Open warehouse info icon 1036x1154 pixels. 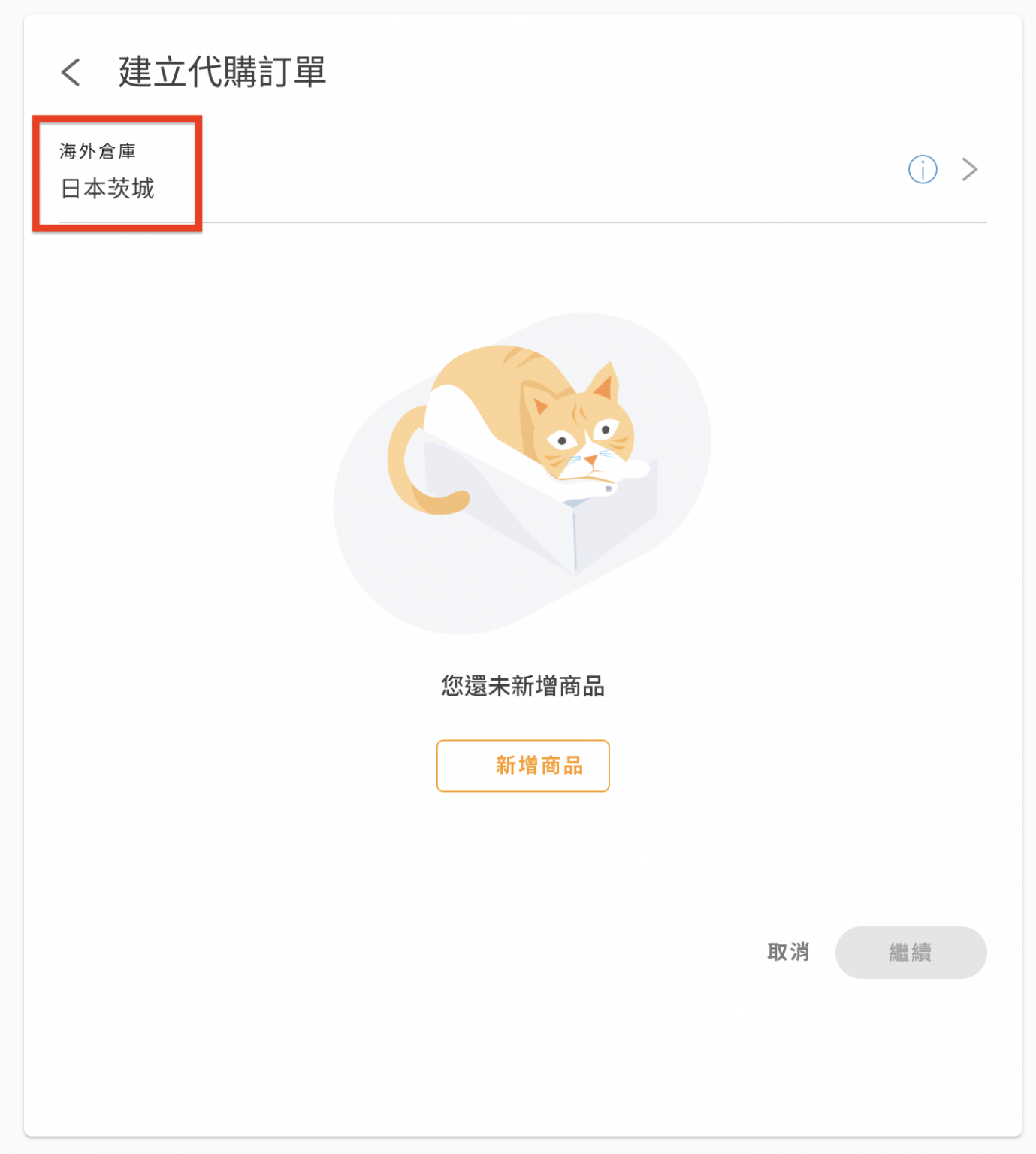pyautogui.click(x=922, y=169)
